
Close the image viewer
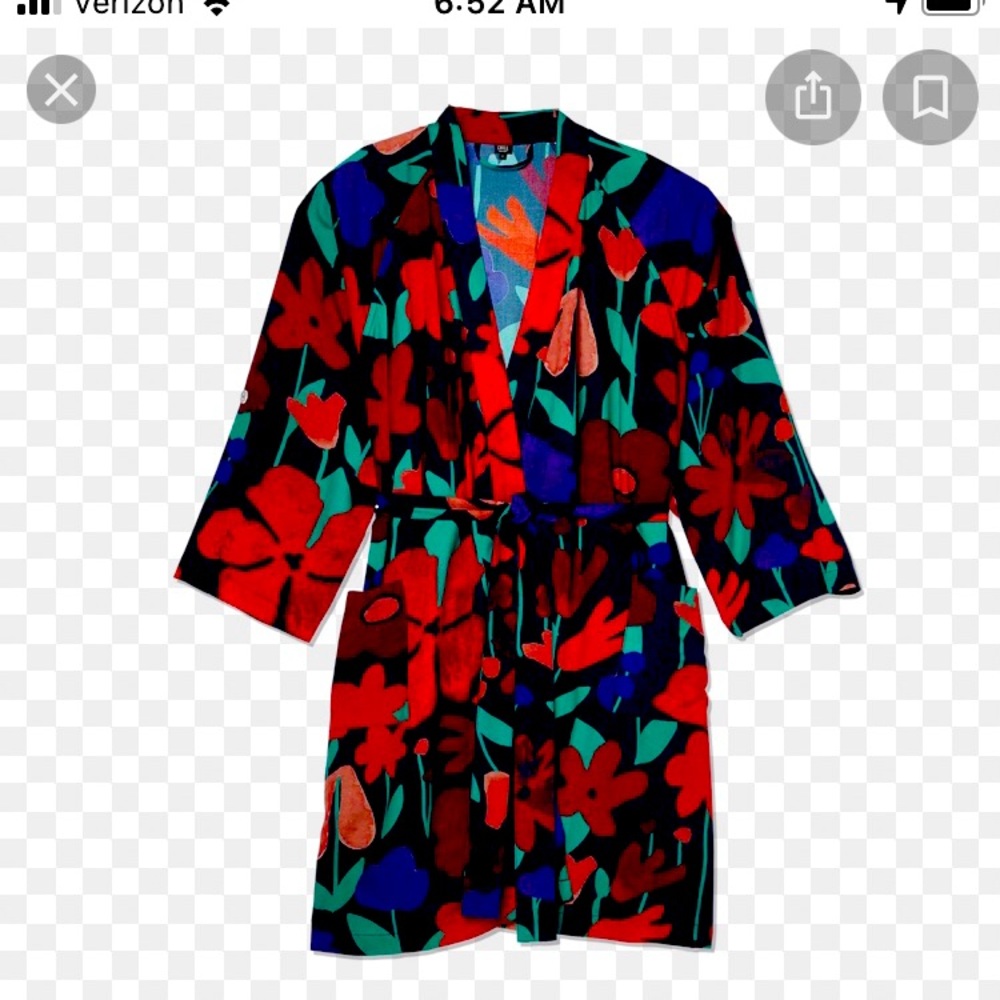(x=61, y=91)
